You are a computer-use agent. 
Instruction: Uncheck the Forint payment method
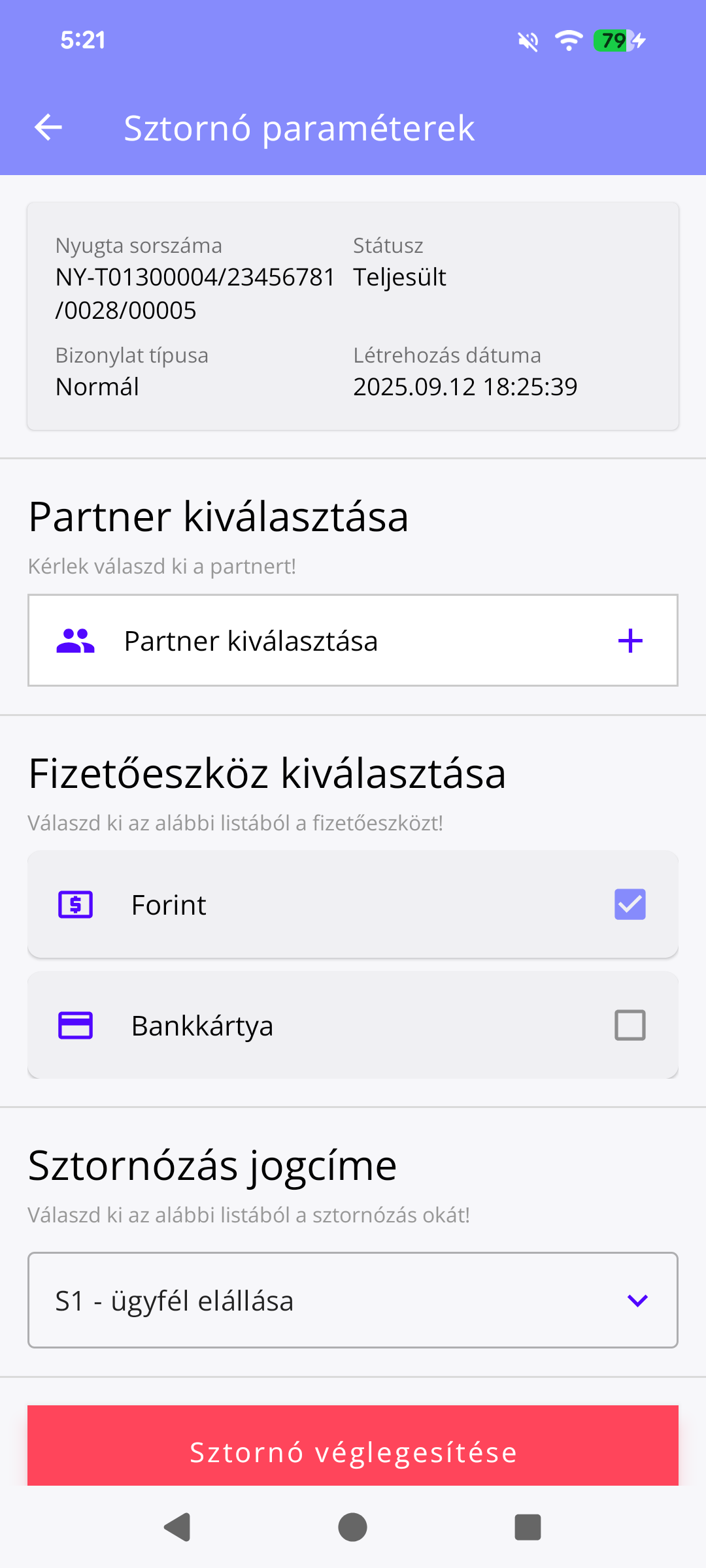tap(630, 905)
